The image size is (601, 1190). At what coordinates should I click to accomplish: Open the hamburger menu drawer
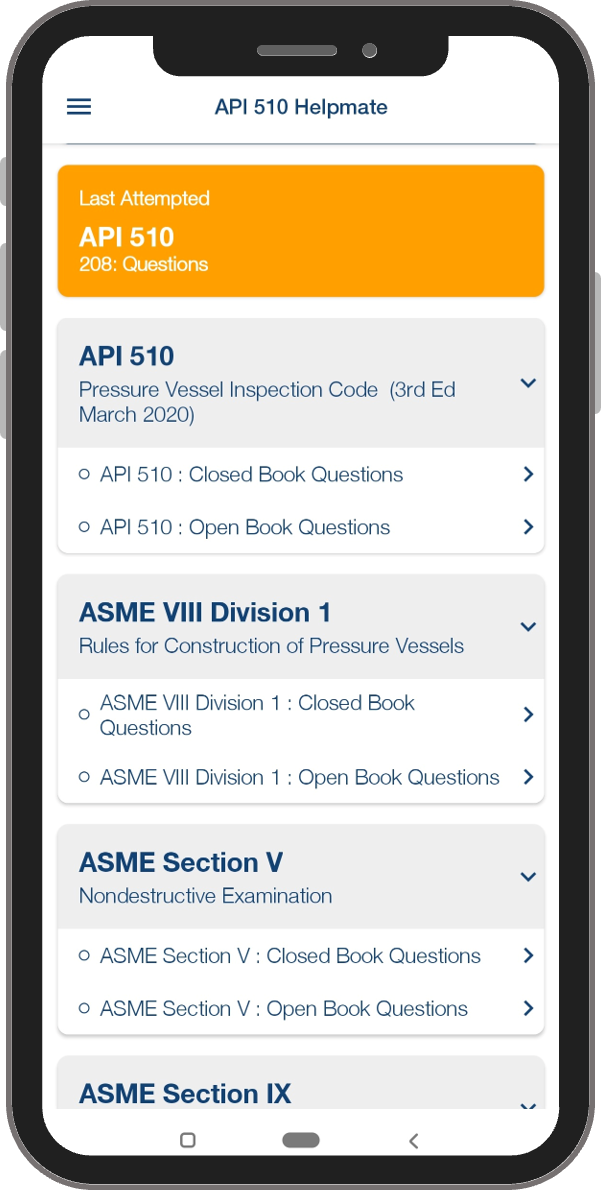(79, 107)
